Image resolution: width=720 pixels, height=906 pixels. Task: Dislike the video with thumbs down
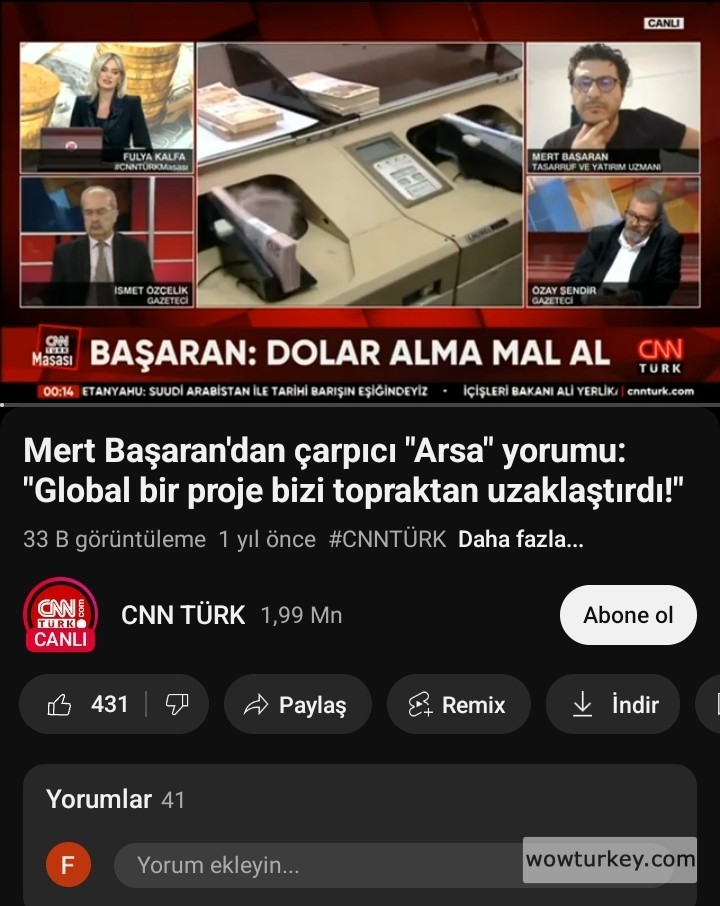pos(177,705)
